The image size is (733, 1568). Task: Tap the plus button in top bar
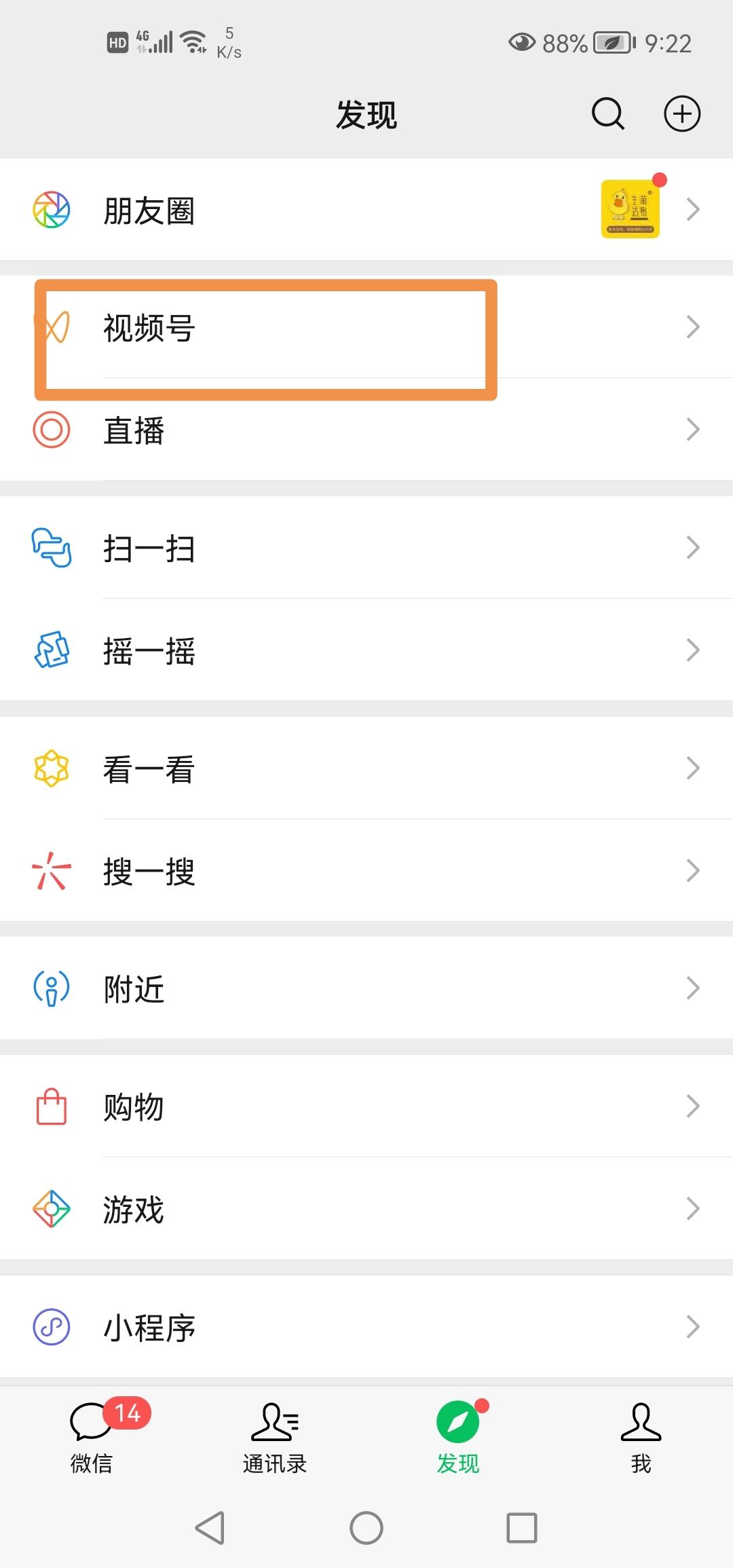(681, 114)
